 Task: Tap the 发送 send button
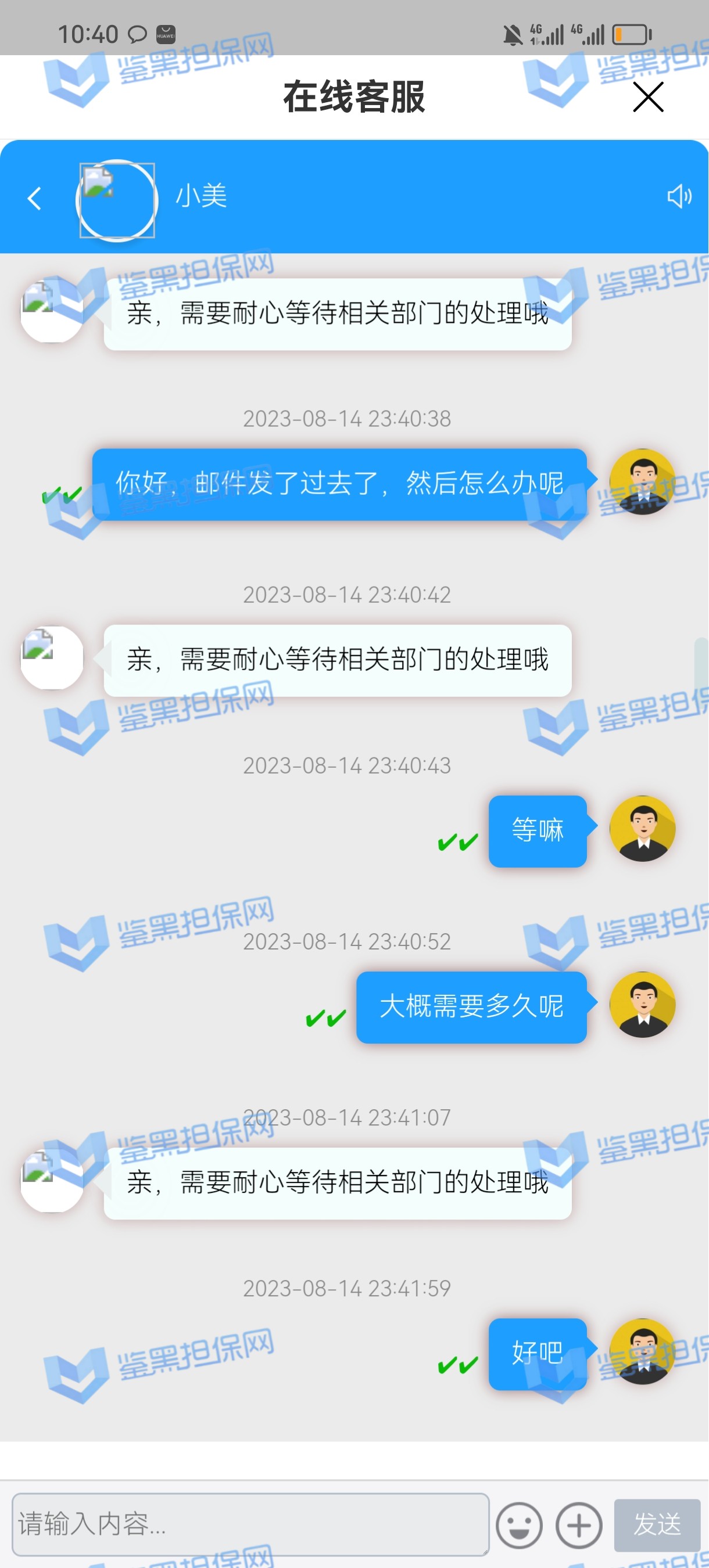point(657,1525)
